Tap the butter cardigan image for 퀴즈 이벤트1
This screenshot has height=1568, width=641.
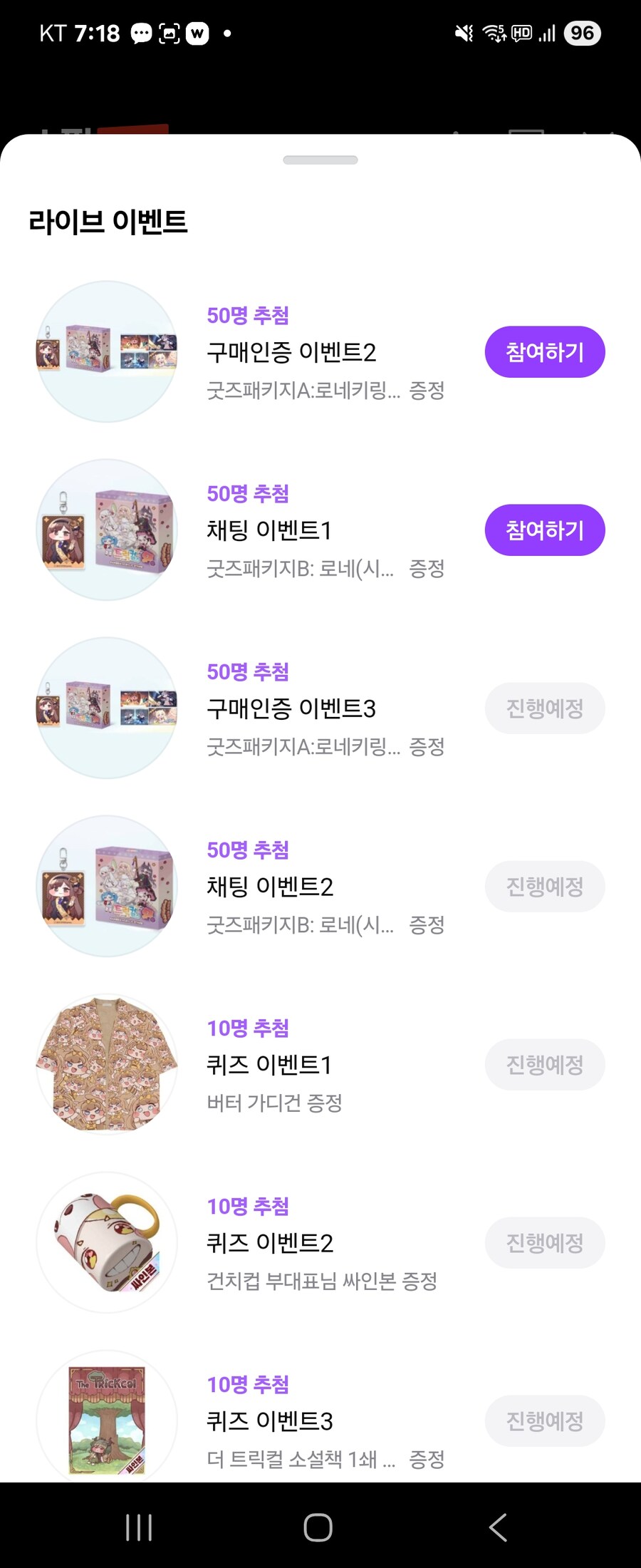[107, 1064]
